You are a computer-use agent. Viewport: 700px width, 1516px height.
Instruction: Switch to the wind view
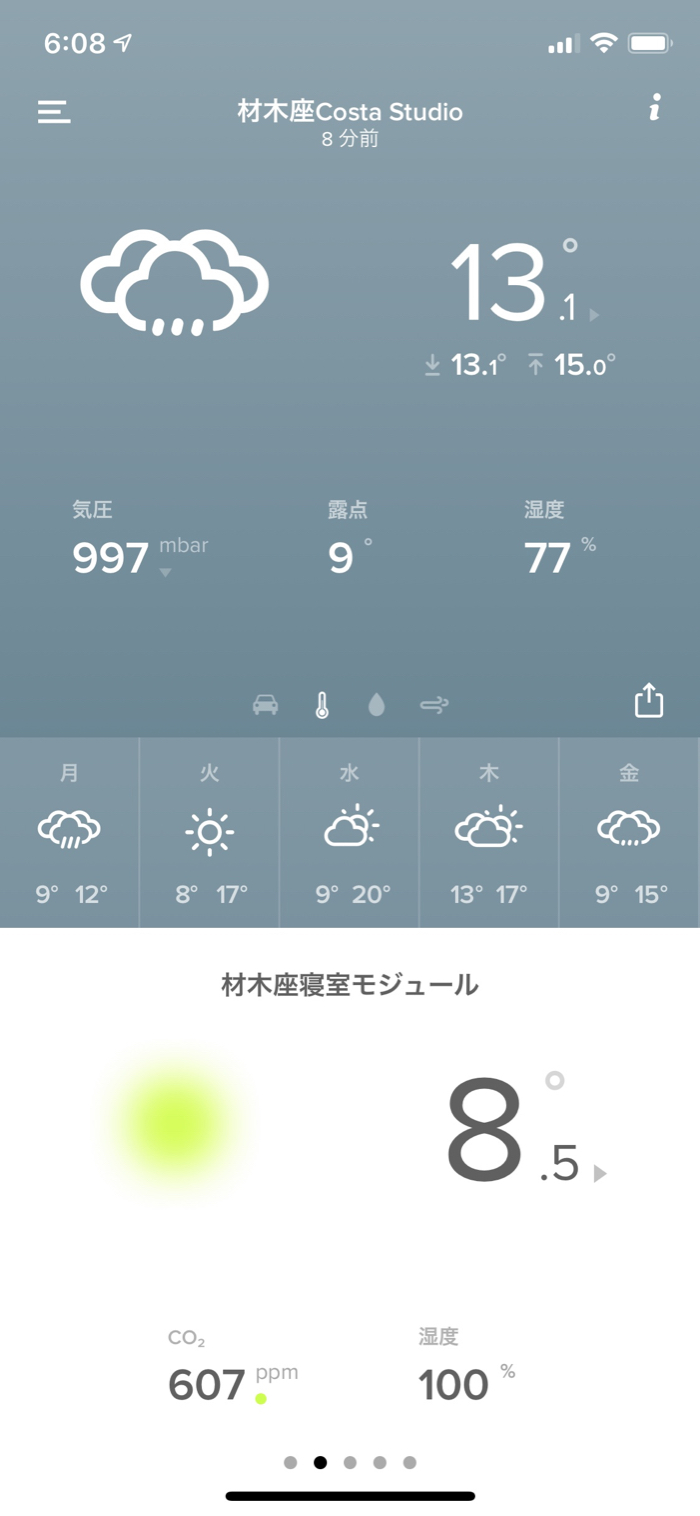pyautogui.click(x=434, y=705)
